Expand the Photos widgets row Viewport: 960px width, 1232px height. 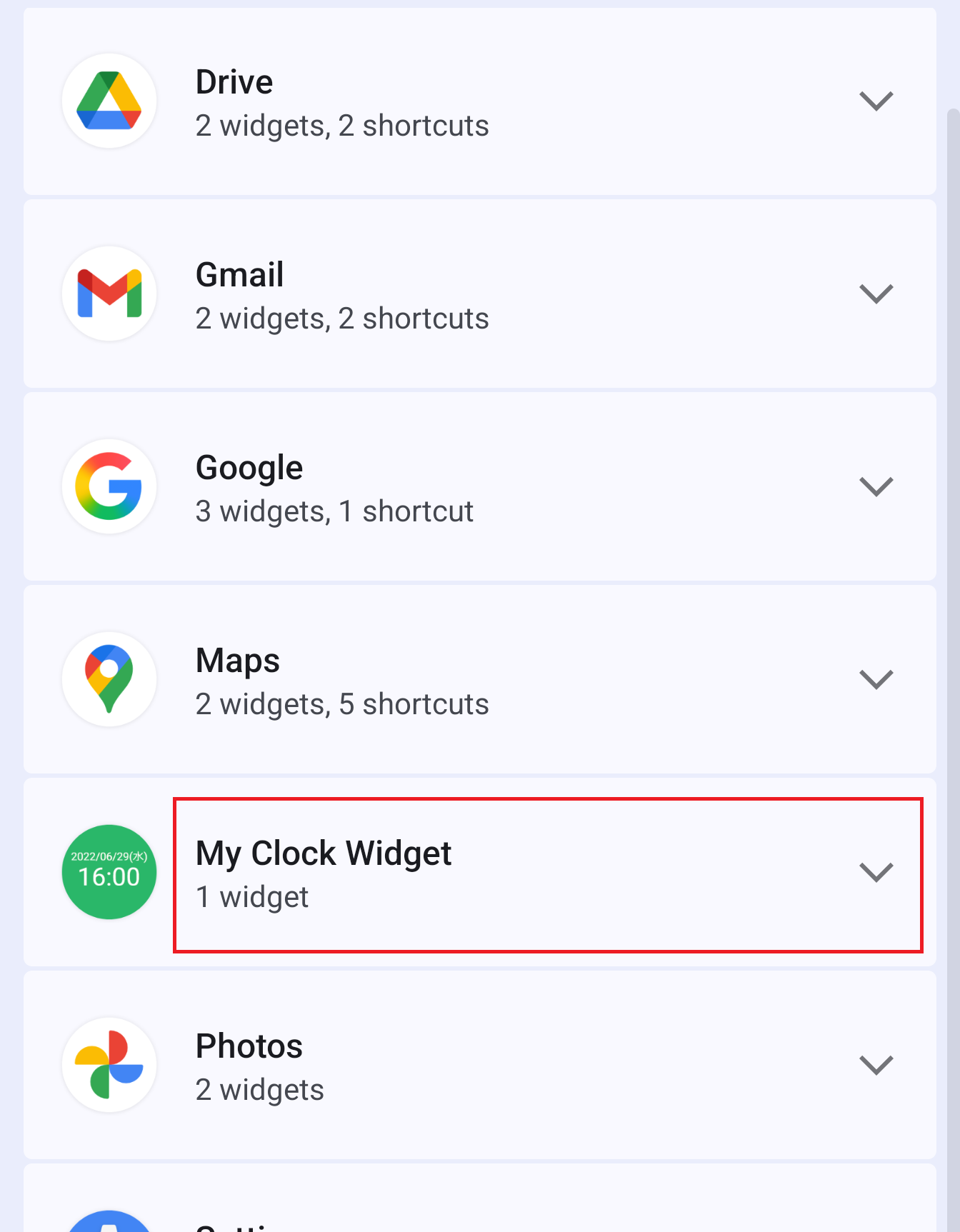pos(876,1065)
